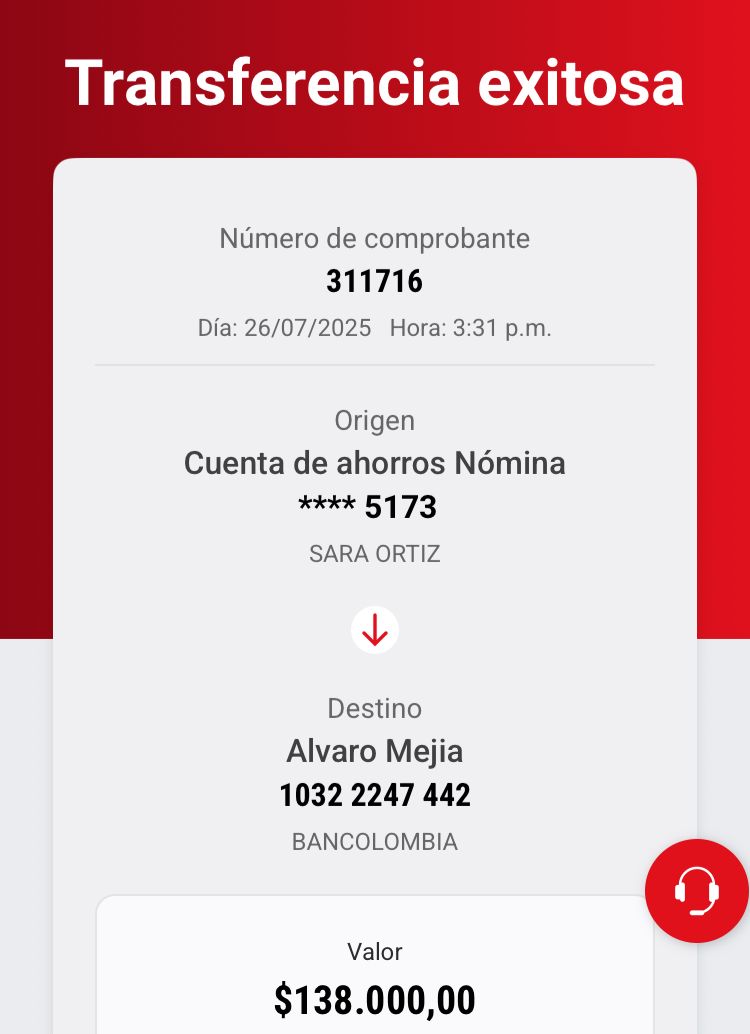Select the Alvaro Mejia recipient name
The image size is (750, 1034).
pos(375,751)
